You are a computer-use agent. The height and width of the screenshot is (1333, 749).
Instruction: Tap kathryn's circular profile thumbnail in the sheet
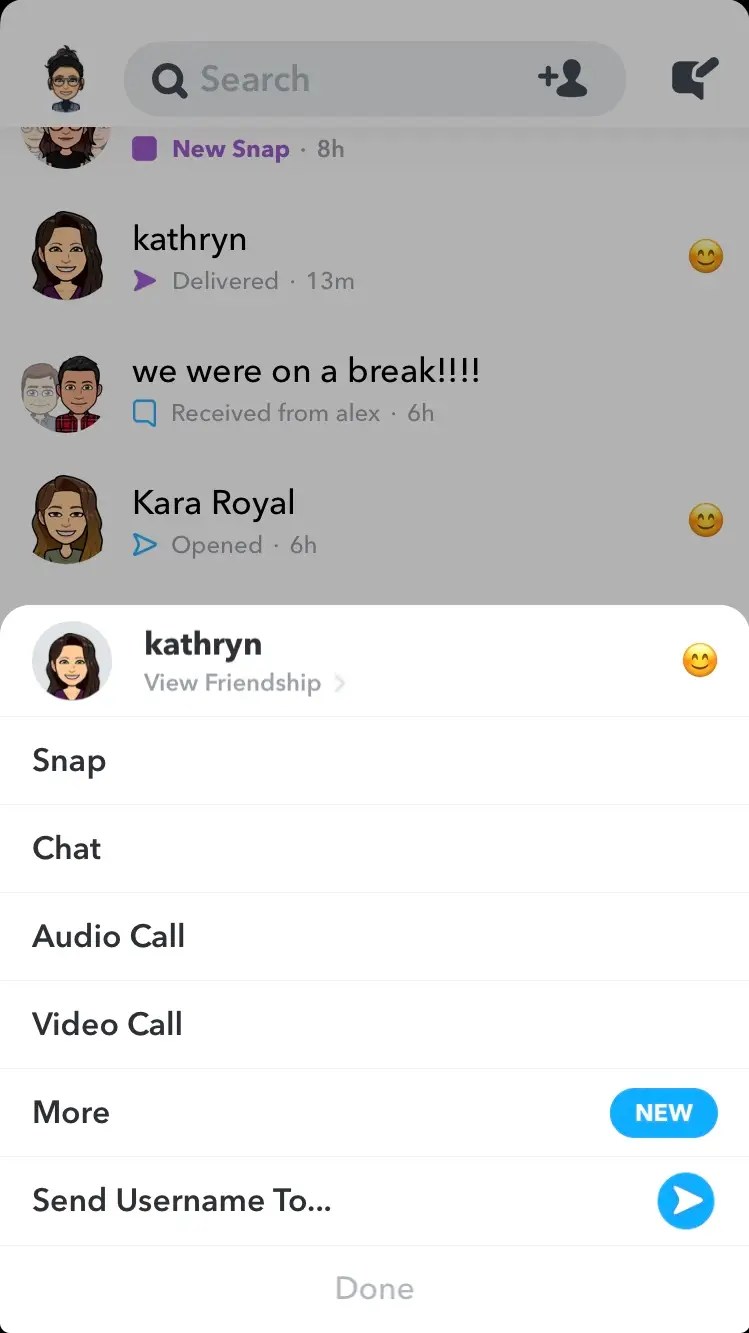point(72,660)
